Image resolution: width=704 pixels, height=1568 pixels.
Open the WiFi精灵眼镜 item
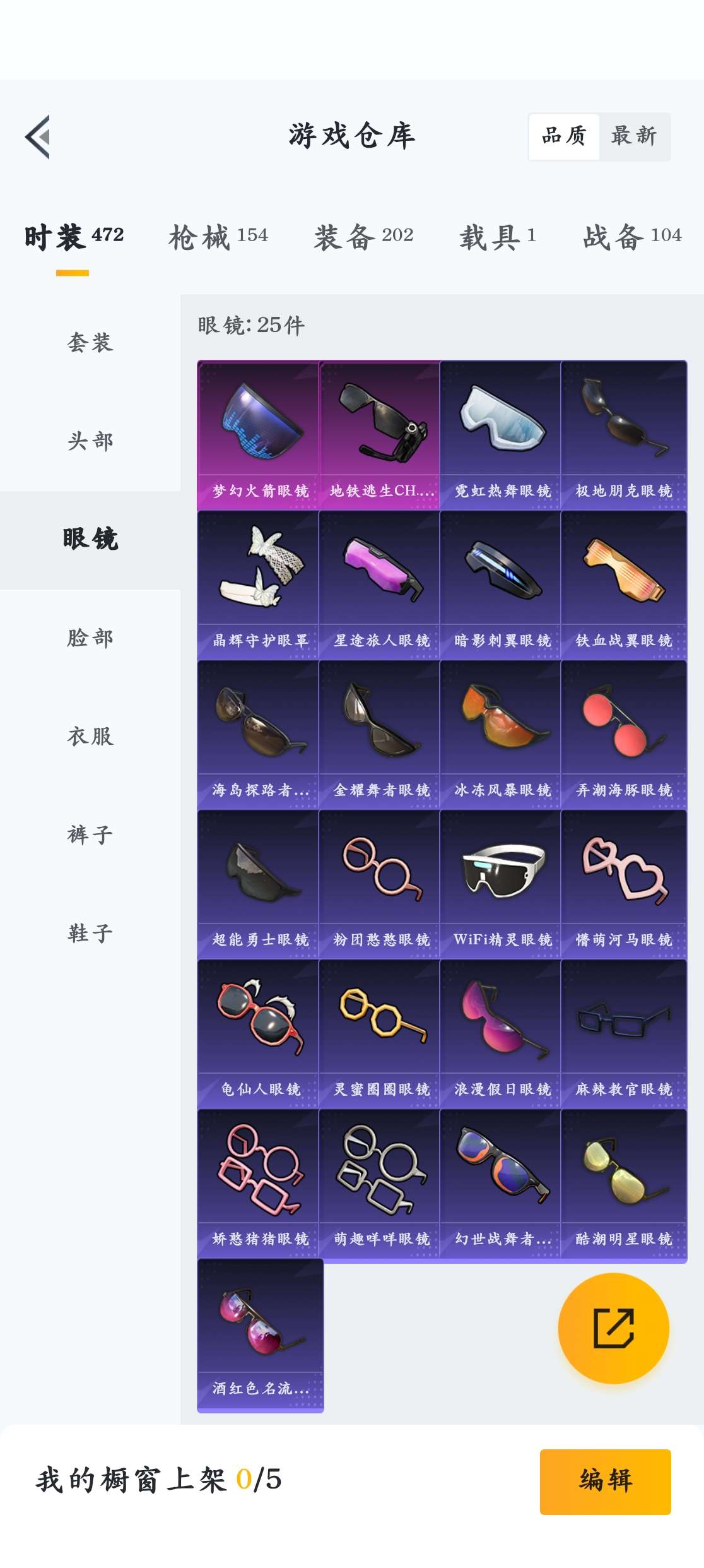pos(501,884)
